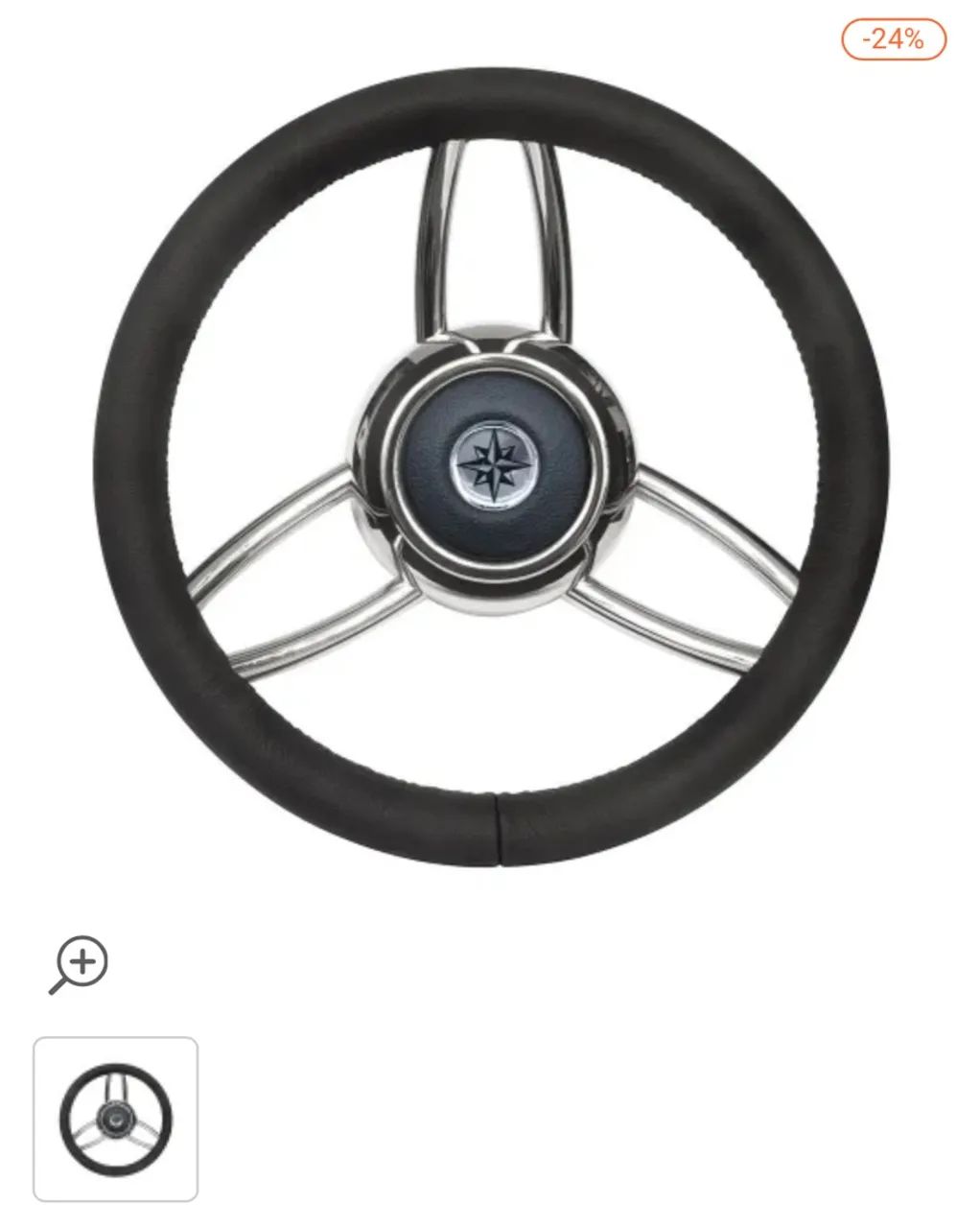Select the magnifying glass to enlarge photo

(81, 961)
